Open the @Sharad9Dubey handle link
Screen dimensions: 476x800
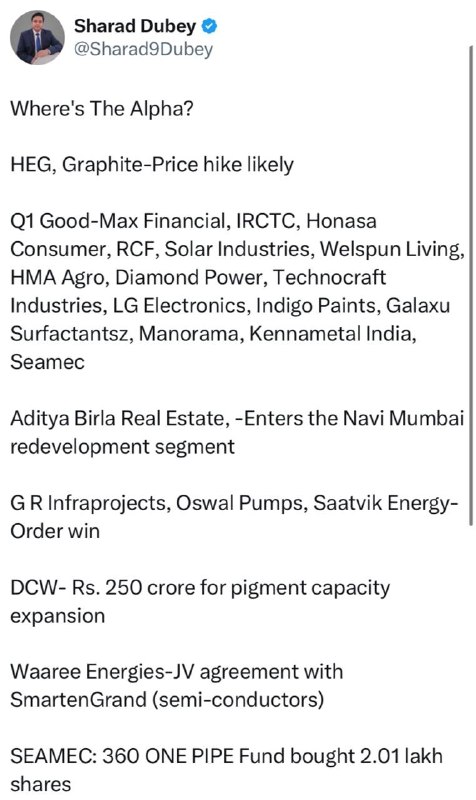pyautogui.click(x=143, y=49)
